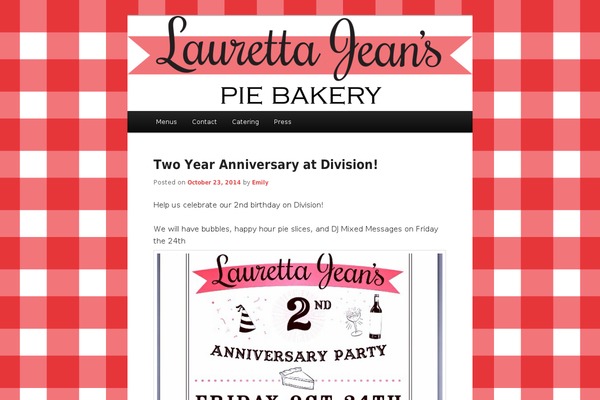Viewport: 600px width, 400px height.
Task: Go to the Contact page
Action: [204, 122]
